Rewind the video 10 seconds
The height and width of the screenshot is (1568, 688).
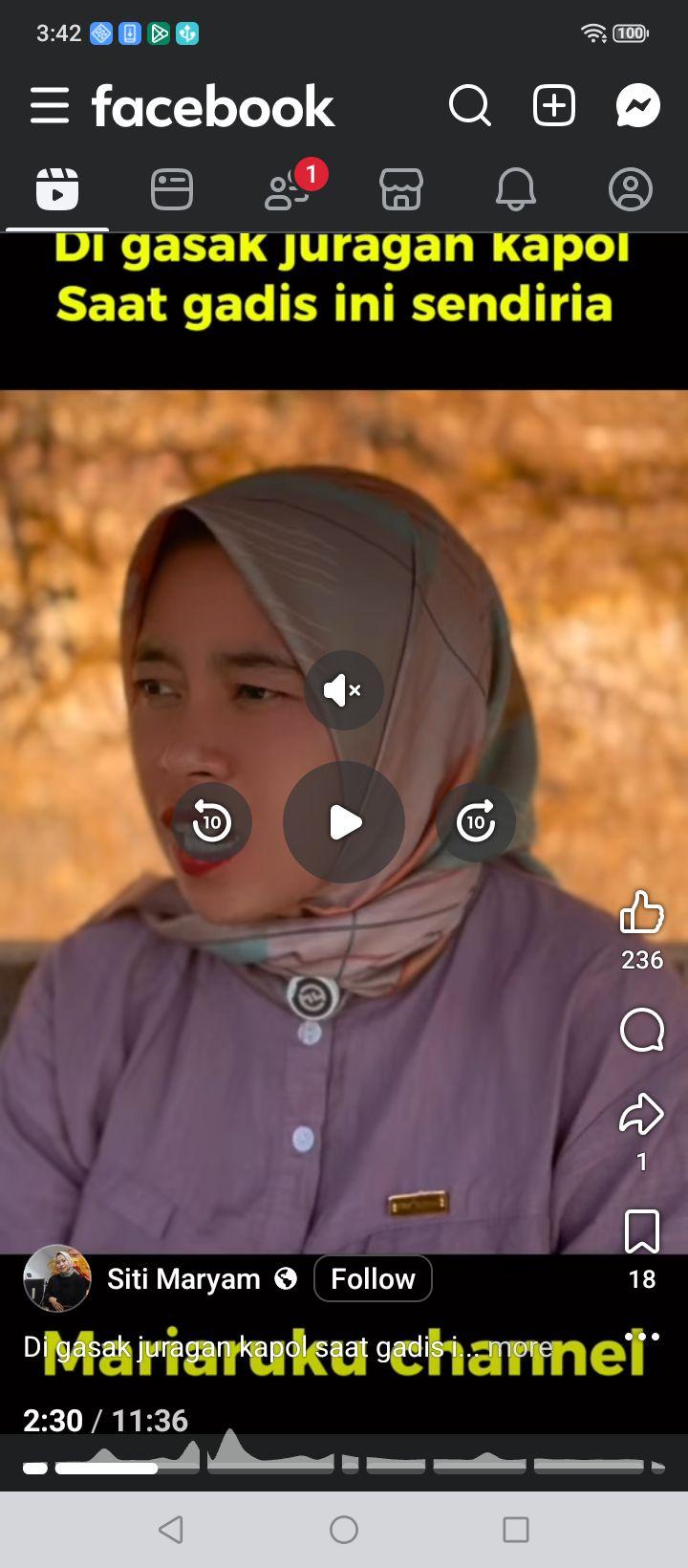click(212, 822)
